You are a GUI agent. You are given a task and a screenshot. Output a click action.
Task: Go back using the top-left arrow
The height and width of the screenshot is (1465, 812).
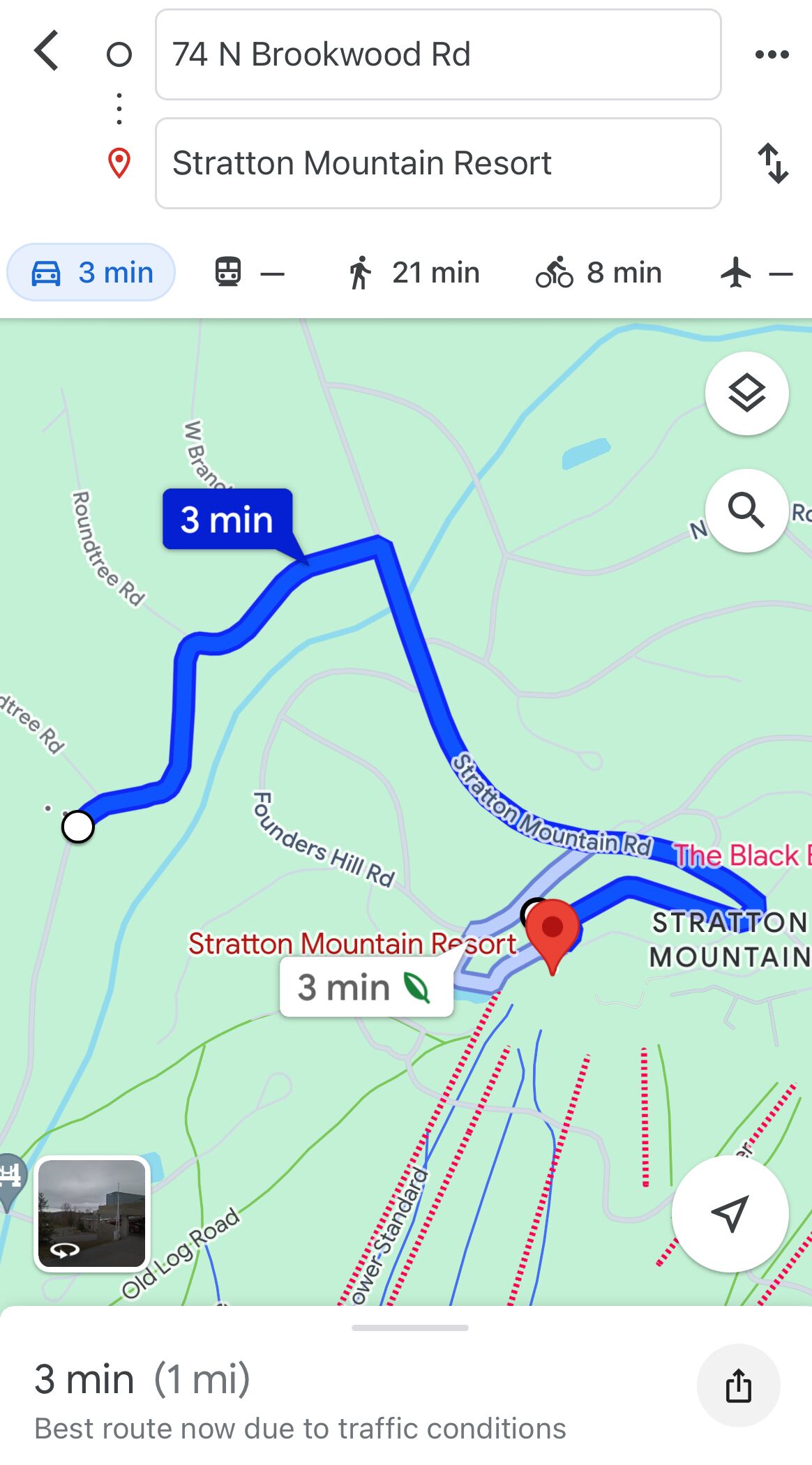[47, 51]
